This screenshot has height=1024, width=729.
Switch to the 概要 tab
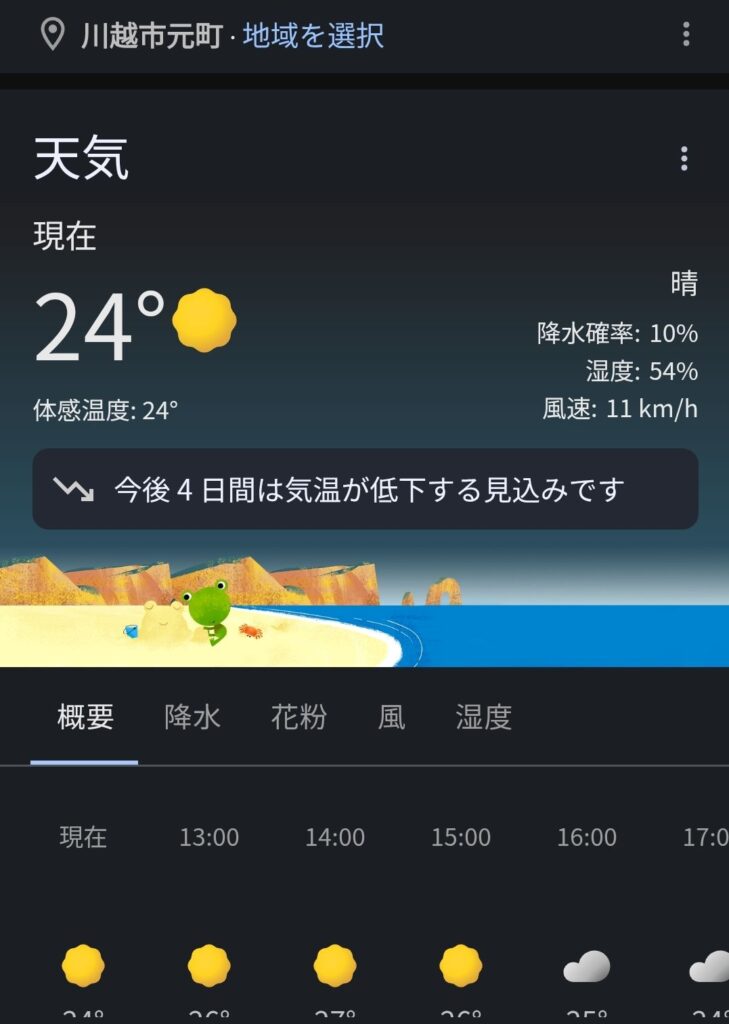tap(85, 717)
